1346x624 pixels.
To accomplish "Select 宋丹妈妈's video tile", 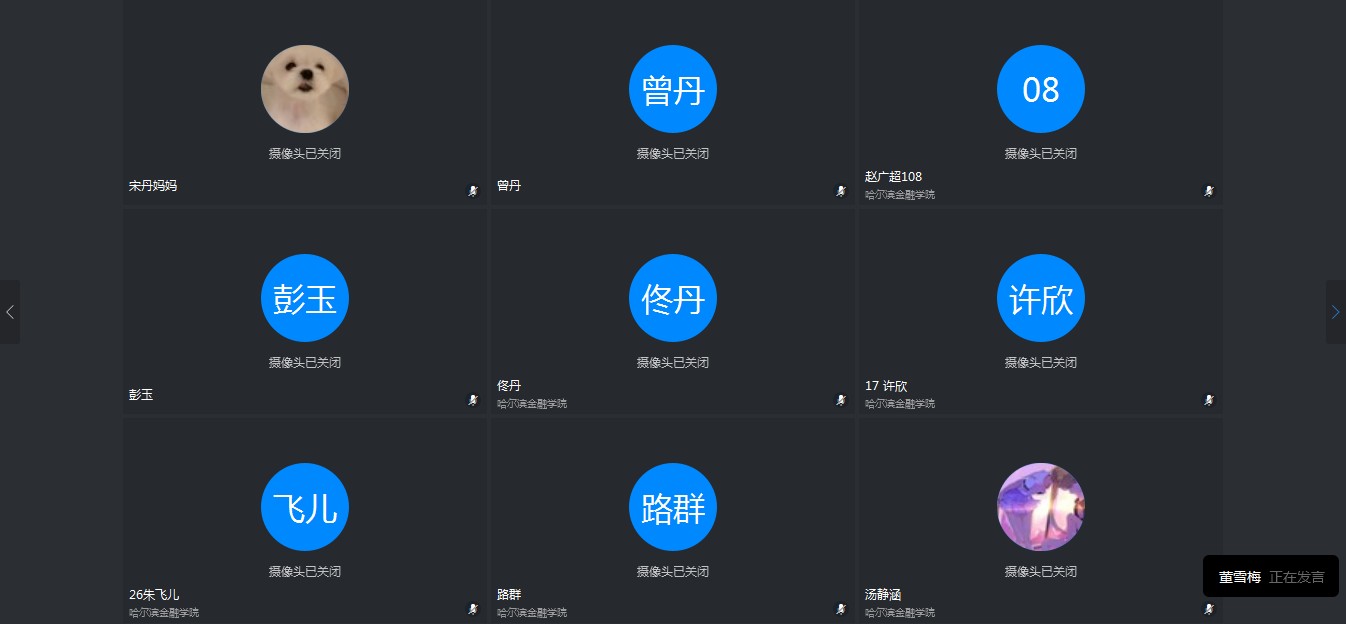I will click(x=304, y=103).
